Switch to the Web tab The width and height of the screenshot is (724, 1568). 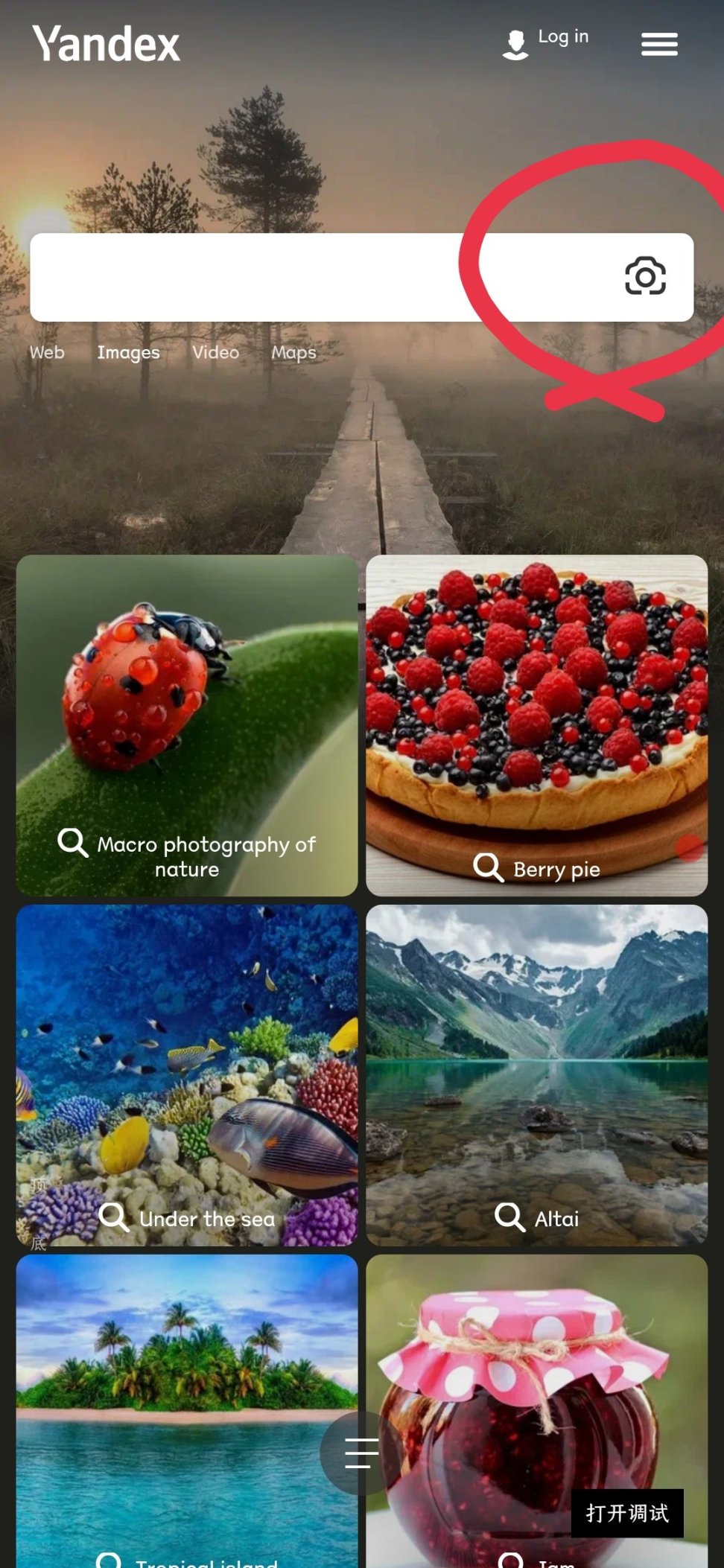[47, 352]
